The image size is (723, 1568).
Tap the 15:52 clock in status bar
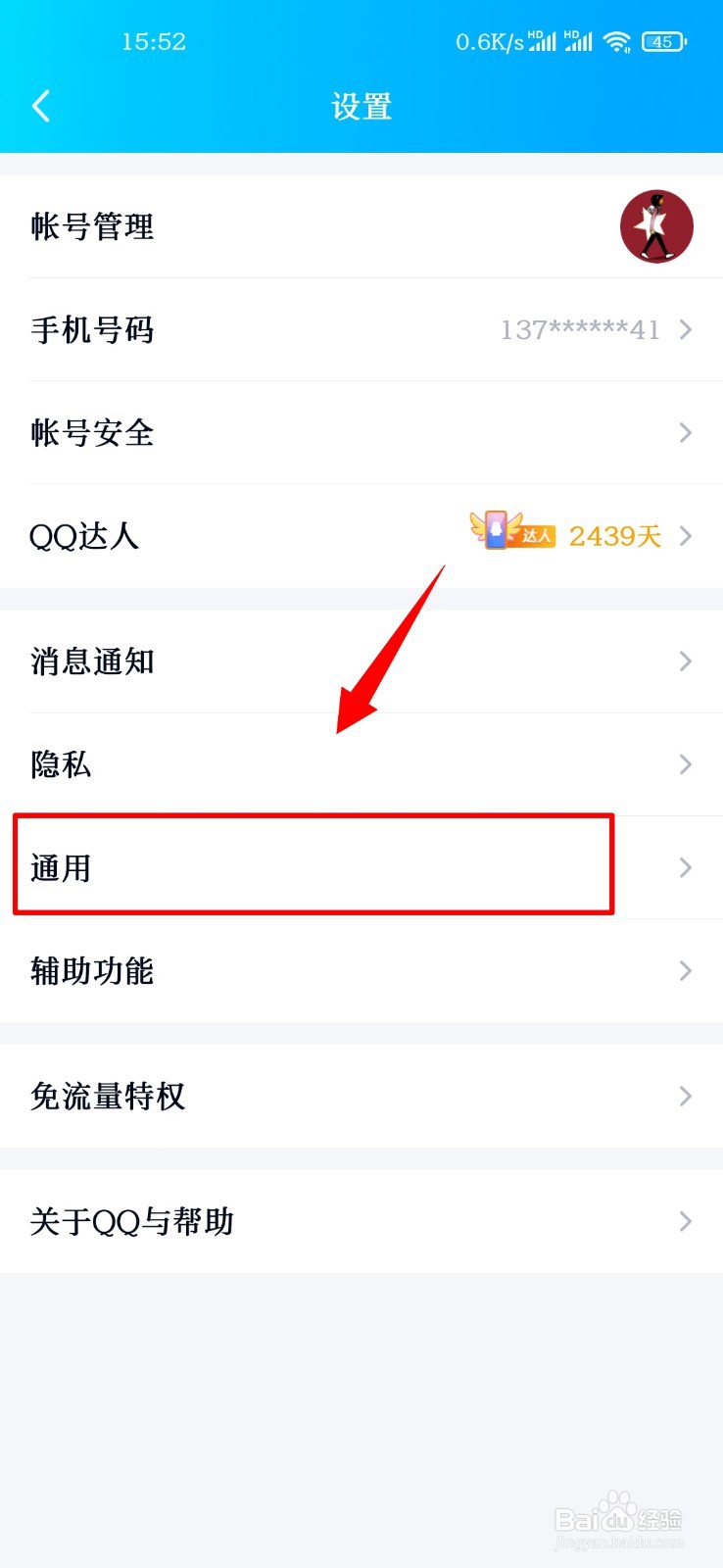point(154,41)
